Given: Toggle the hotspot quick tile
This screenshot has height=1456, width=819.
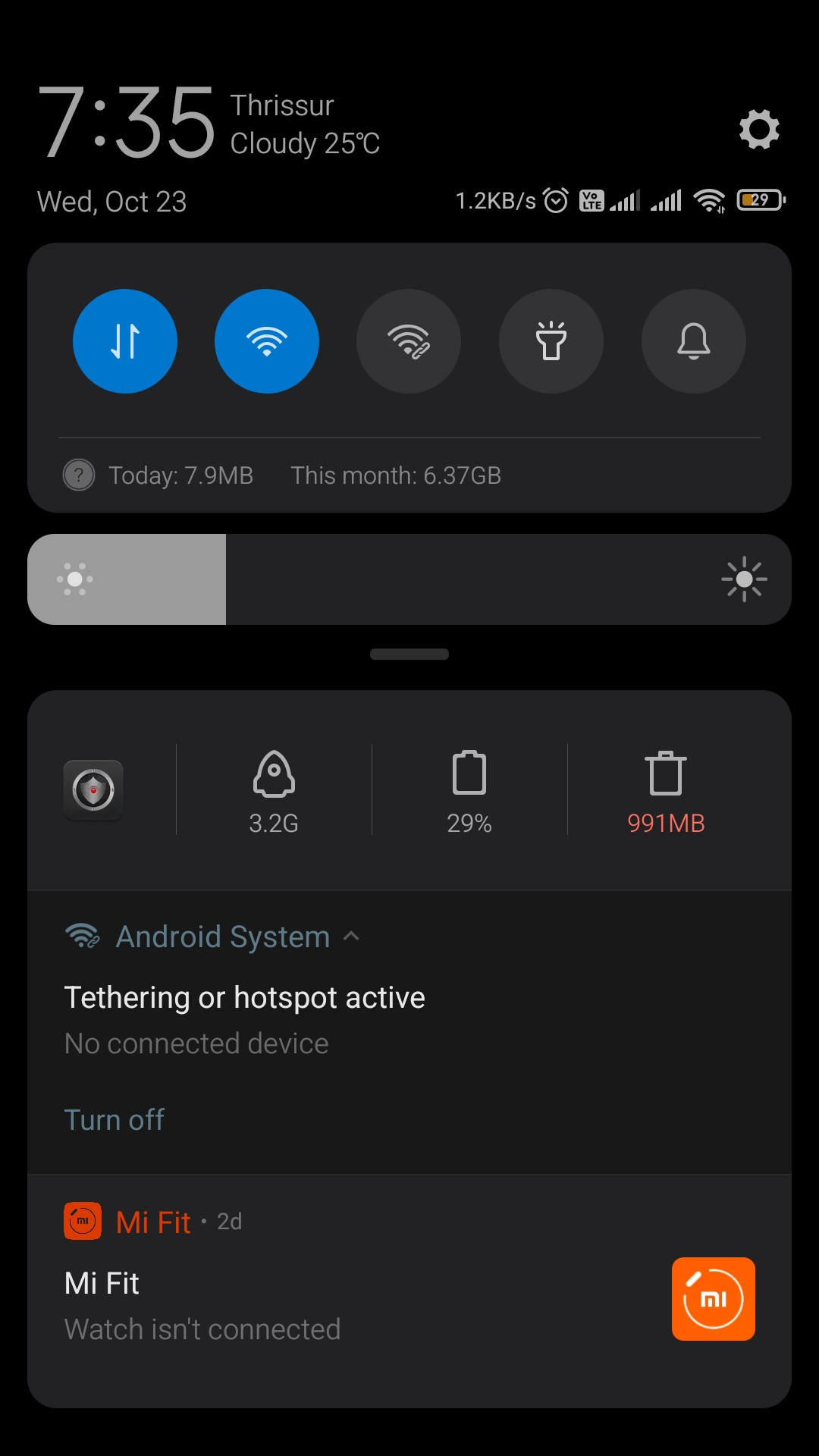Looking at the screenshot, I should tap(409, 341).
